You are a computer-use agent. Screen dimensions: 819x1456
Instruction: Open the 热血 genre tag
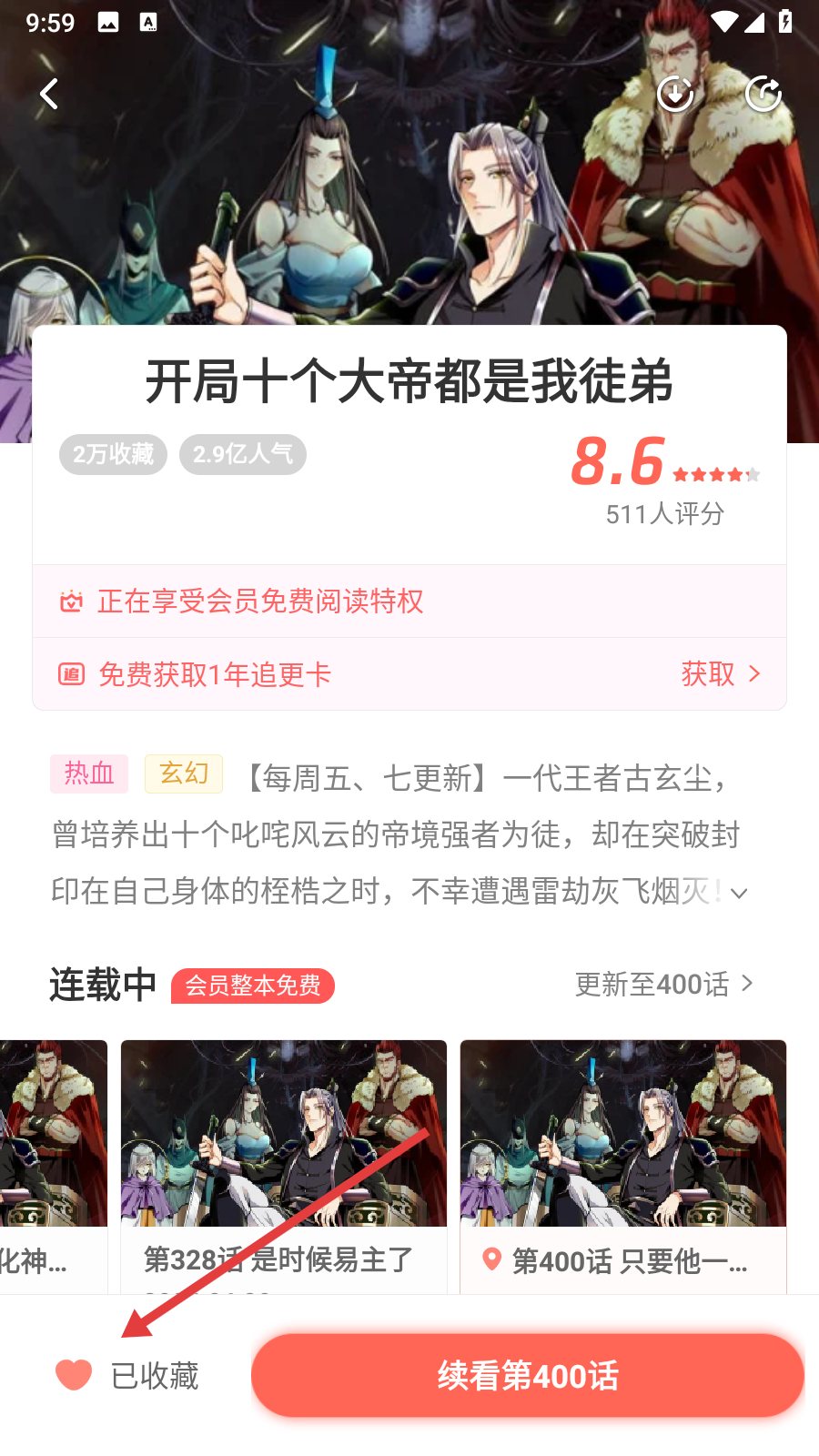(x=89, y=773)
